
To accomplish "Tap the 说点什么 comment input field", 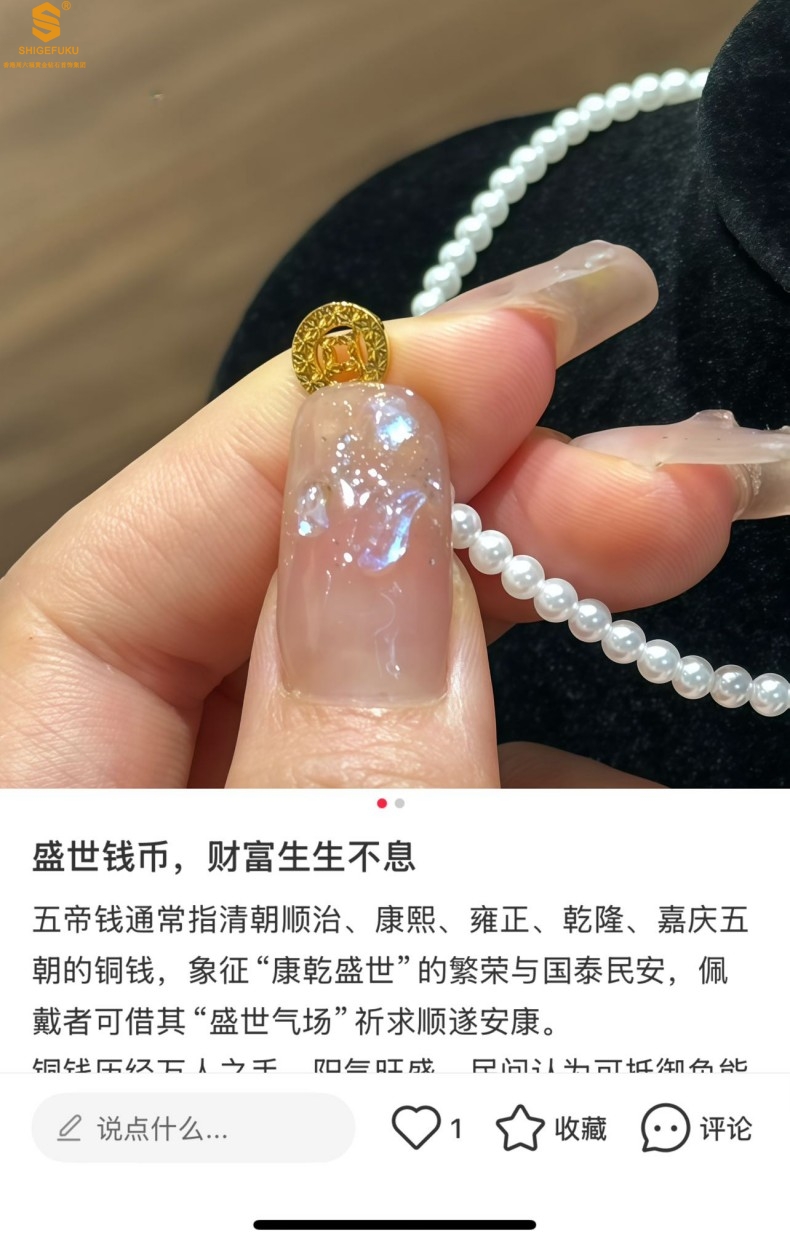I will 192,1129.
